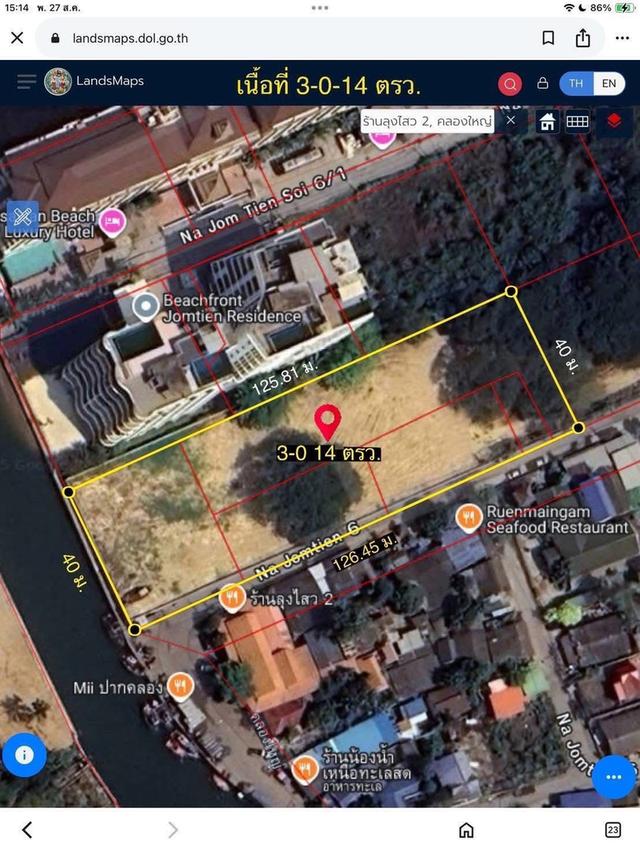Open the lock icon in header
Image resolution: width=640 pixels, height=852 pixels.
pos(543,84)
